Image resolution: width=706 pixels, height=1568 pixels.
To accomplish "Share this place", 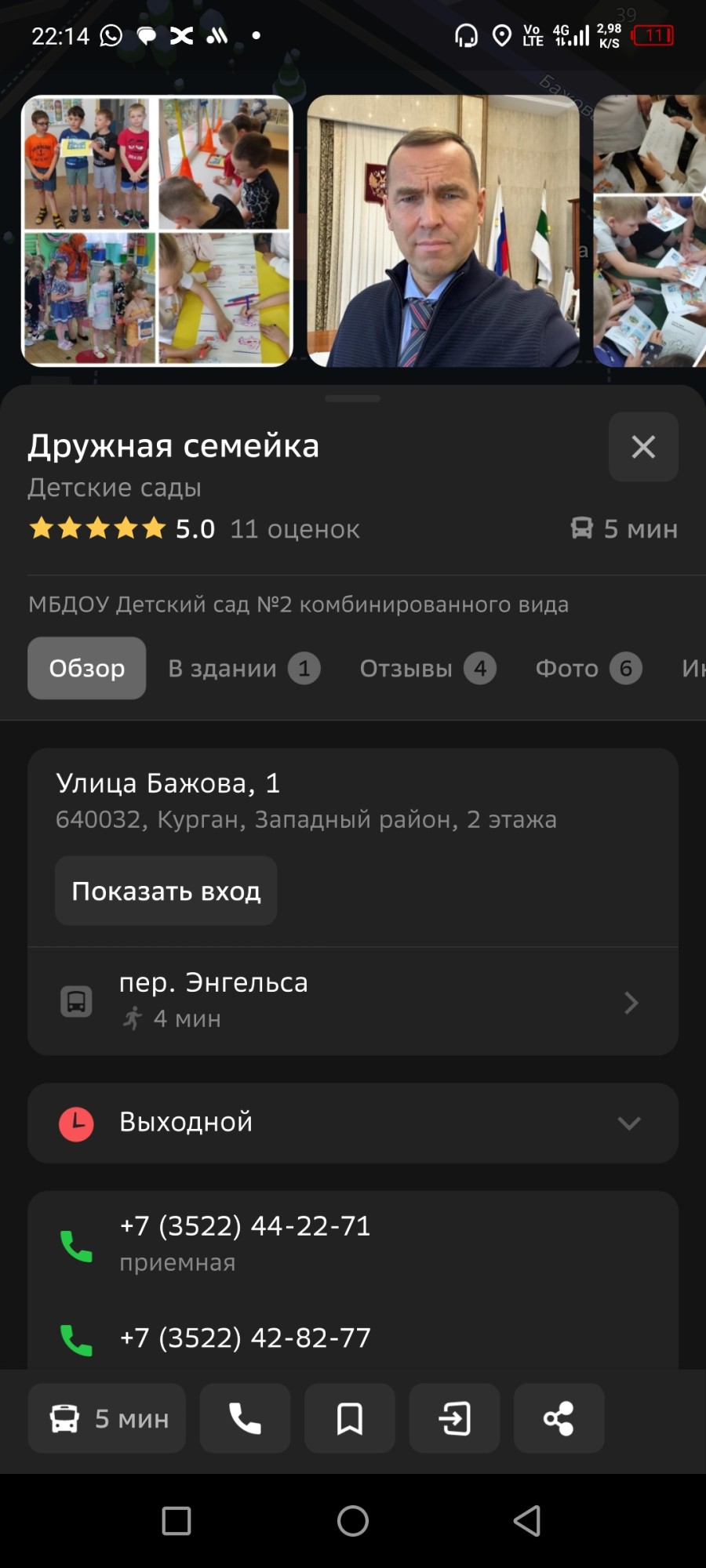I will point(559,1418).
